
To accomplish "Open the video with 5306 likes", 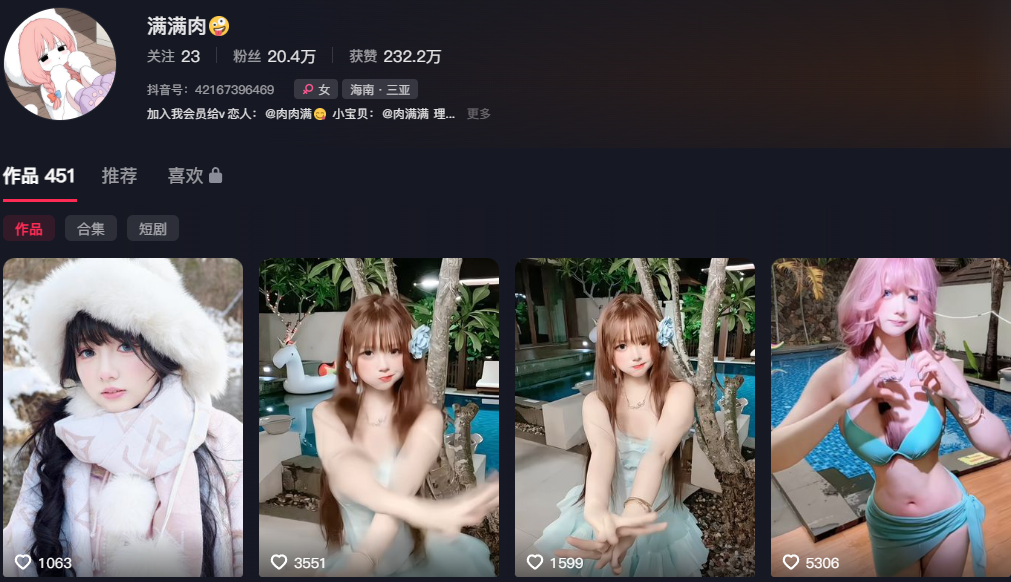I will click(x=890, y=417).
